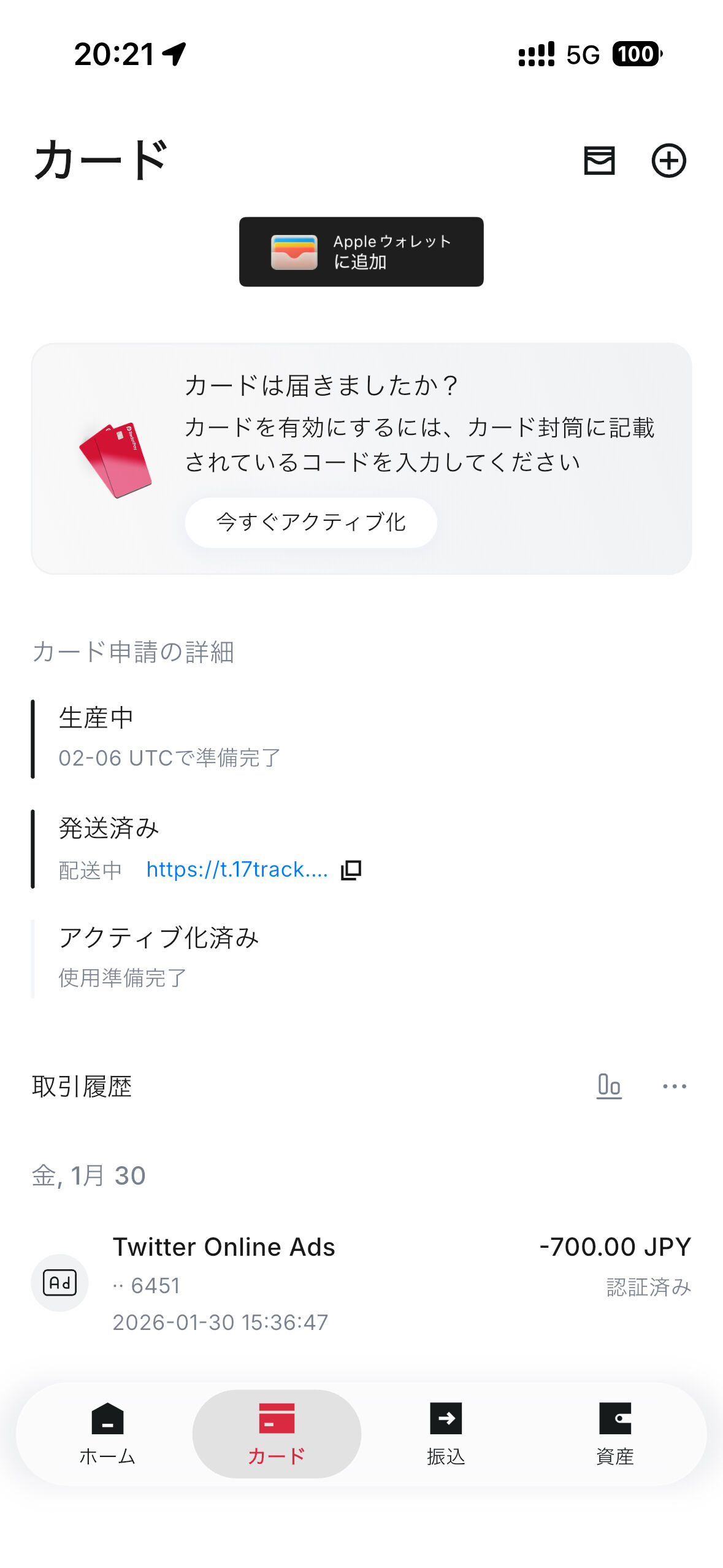Open the transaction history statistics chart

[608, 1086]
